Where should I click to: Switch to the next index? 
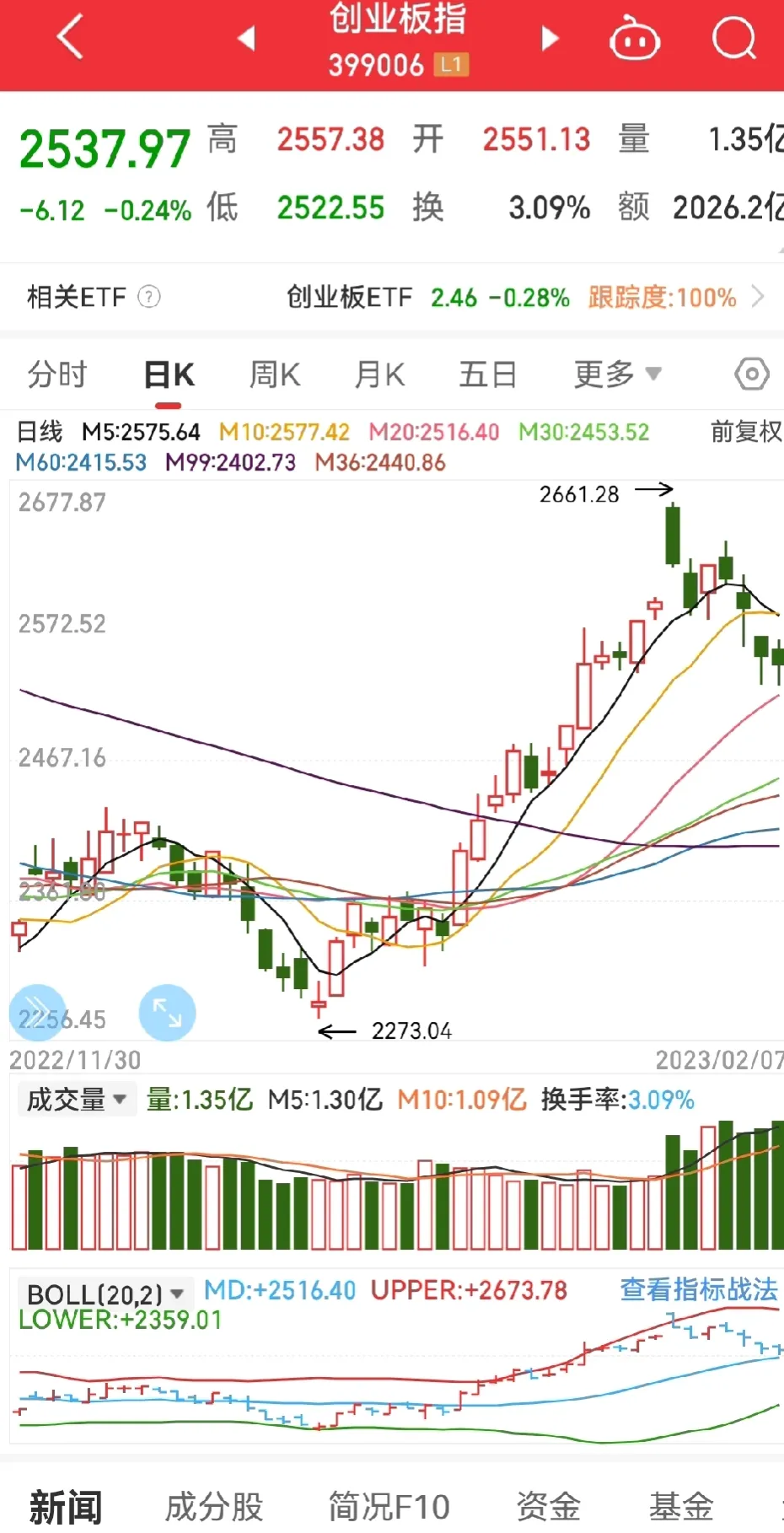coord(550,38)
